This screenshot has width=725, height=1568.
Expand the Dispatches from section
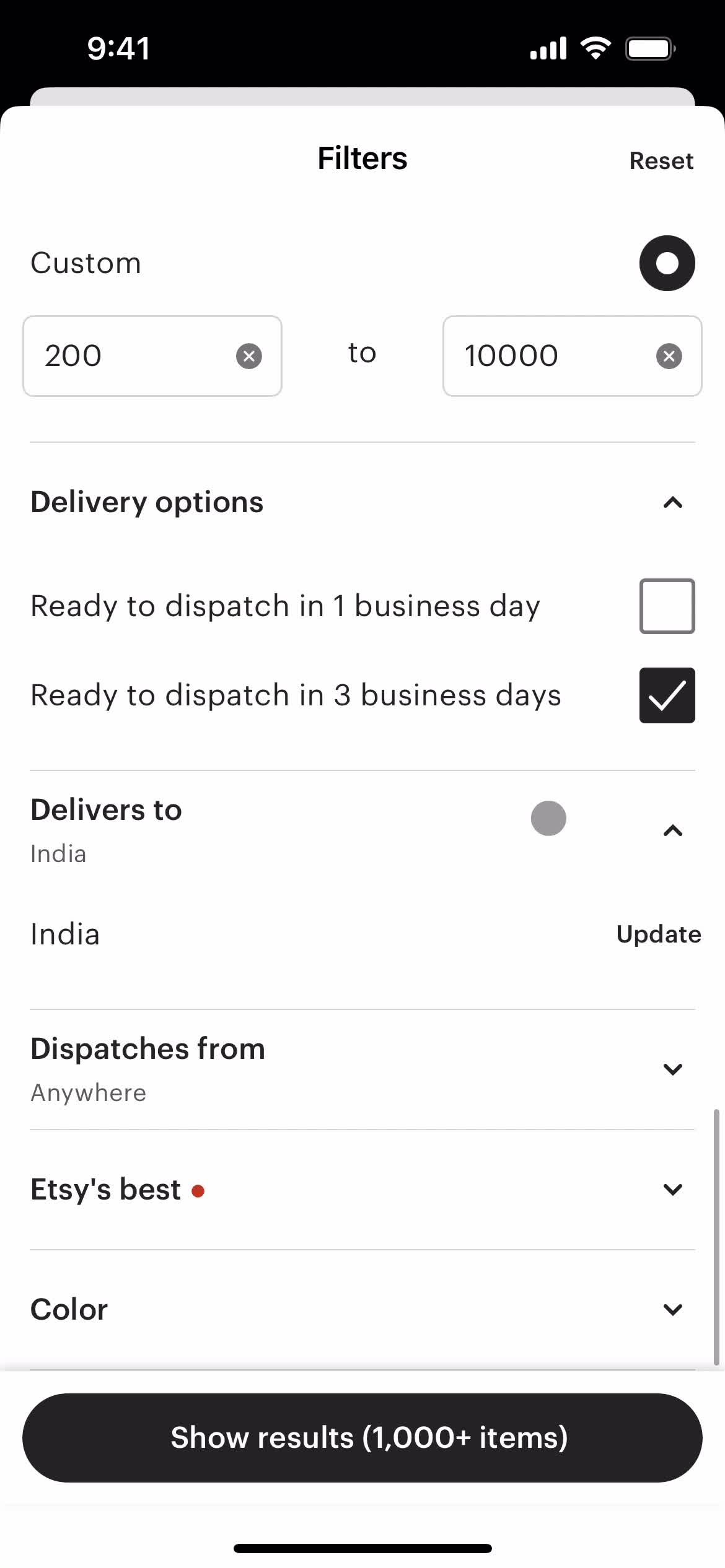tap(672, 1069)
